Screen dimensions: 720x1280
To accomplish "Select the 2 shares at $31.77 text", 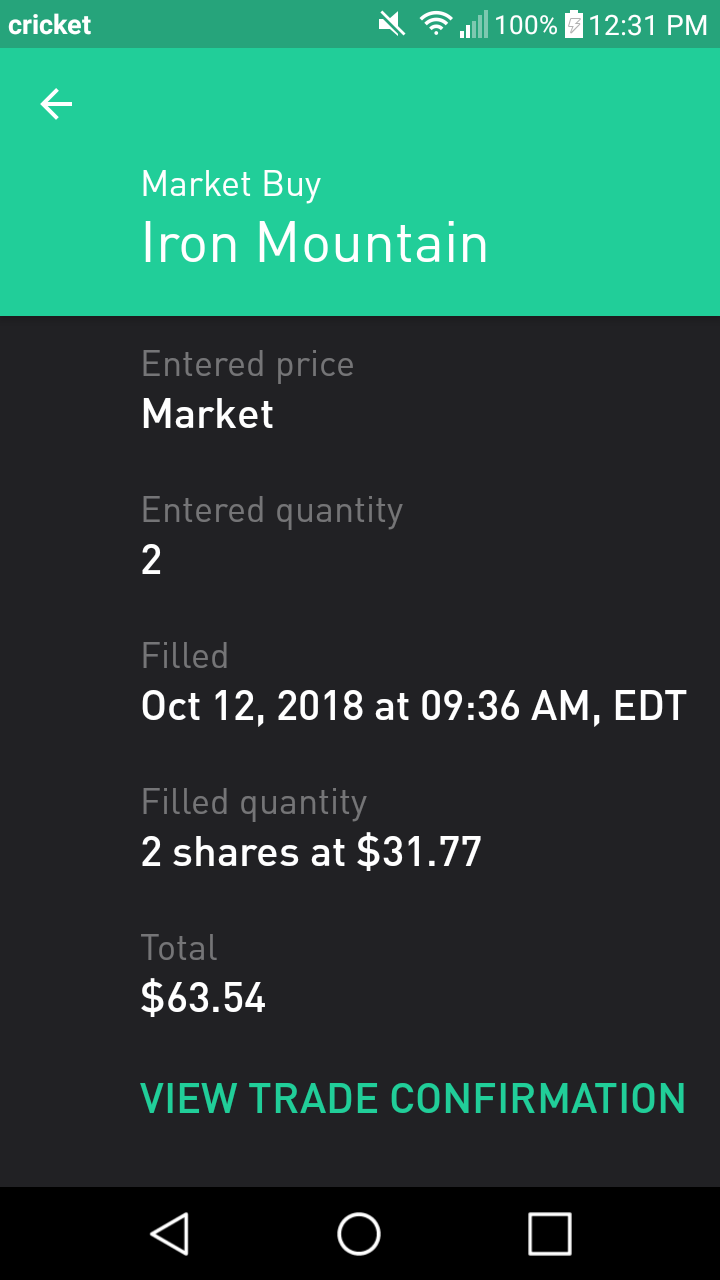I will tap(310, 851).
